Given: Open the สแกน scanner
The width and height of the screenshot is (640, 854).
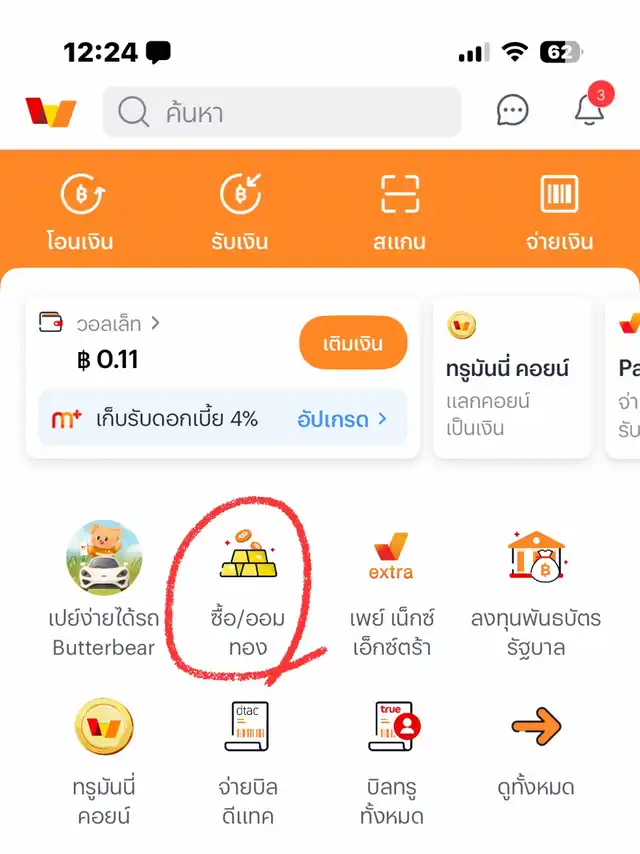Looking at the screenshot, I should pos(399,211).
